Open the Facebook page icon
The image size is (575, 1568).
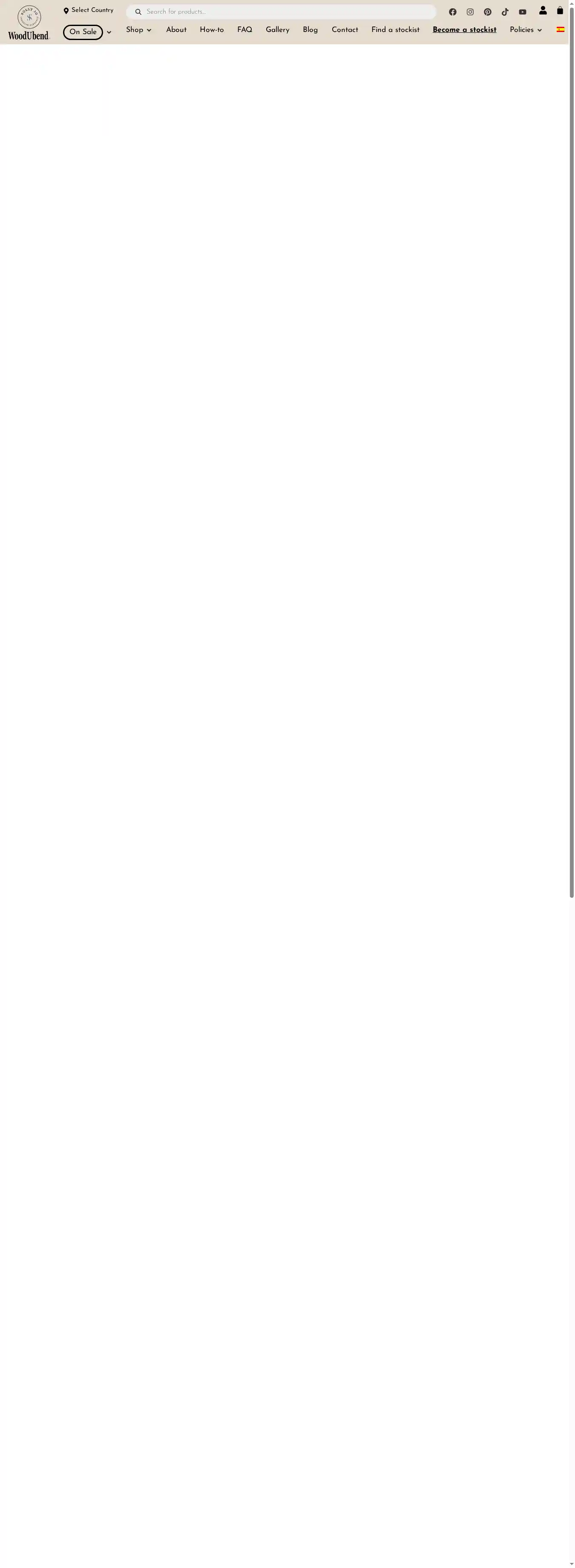point(452,12)
